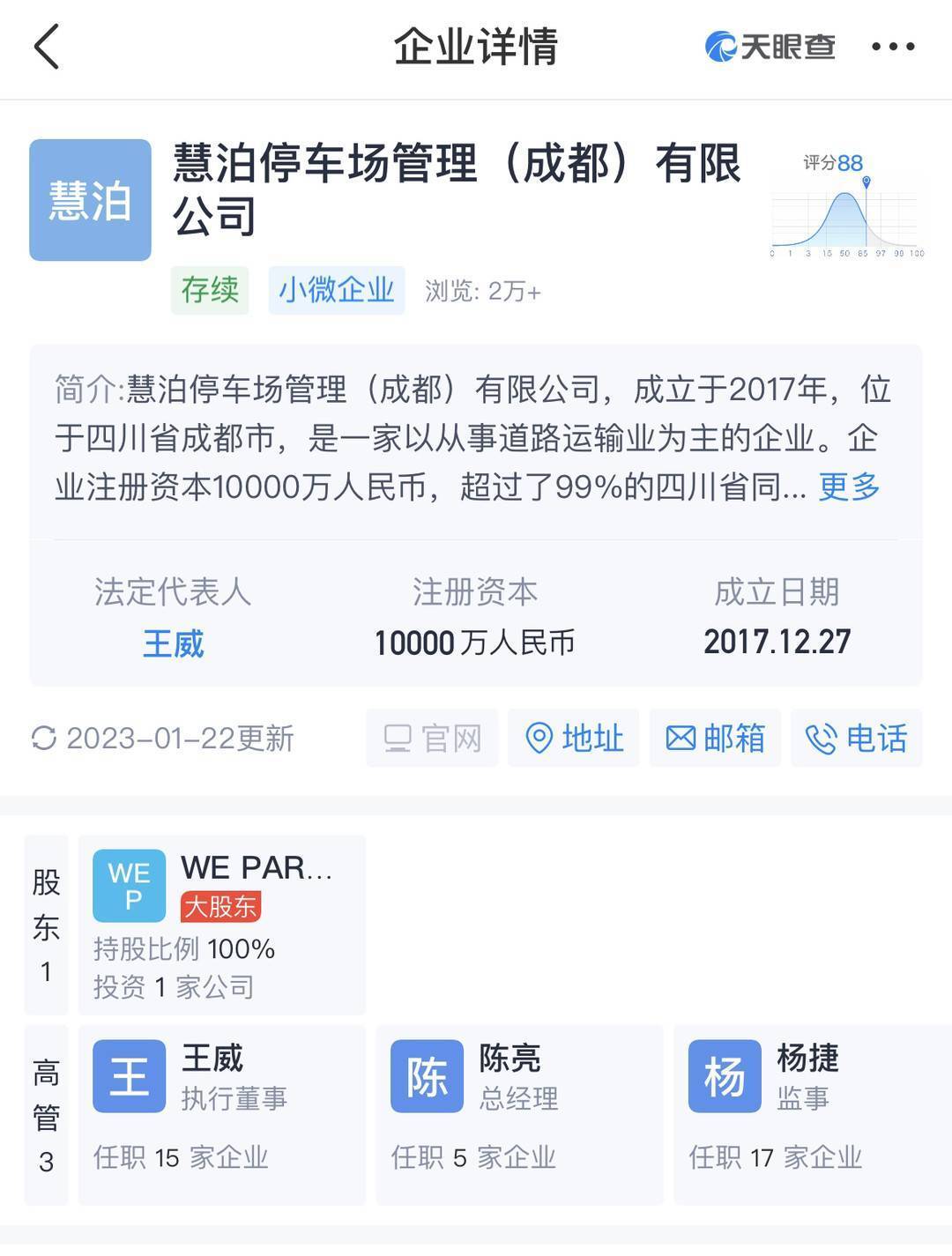Image resolution: width=952 pixels, height=1256 pixels.
Task: Refresh the 2023-01-22 update info
Action: (44, 738)
